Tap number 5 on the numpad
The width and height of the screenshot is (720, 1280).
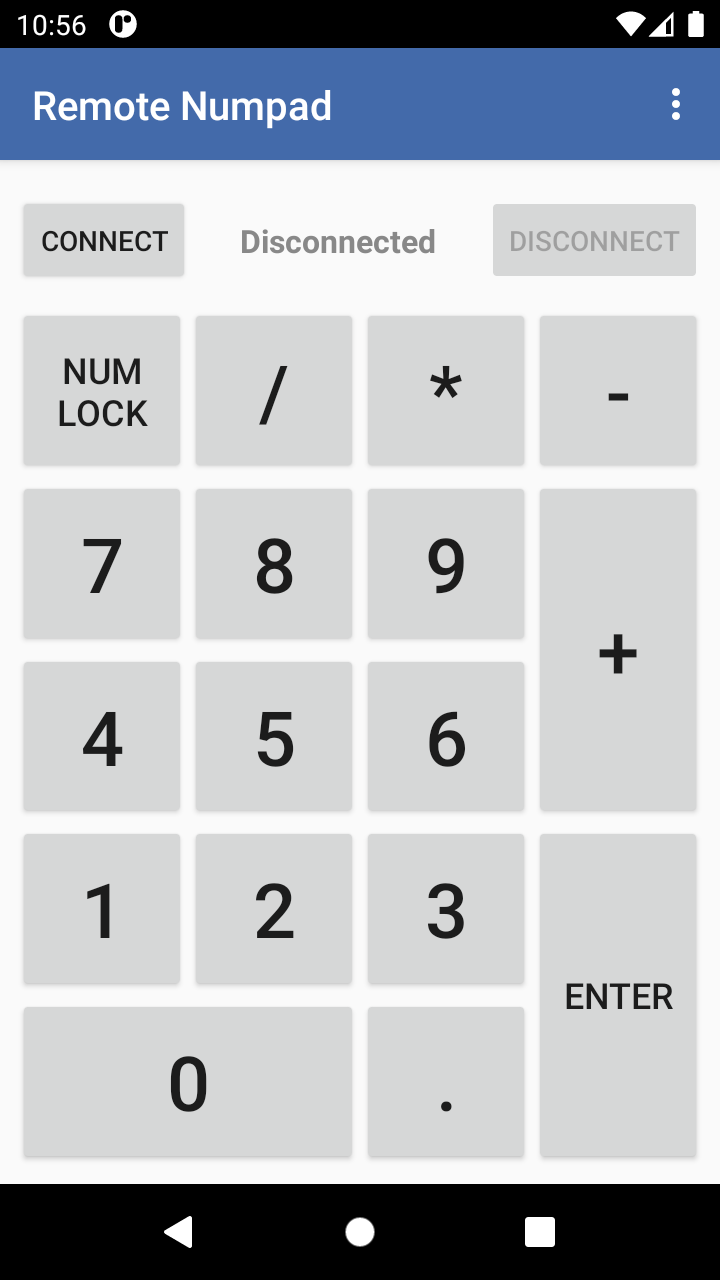click(x=274, y=737)
